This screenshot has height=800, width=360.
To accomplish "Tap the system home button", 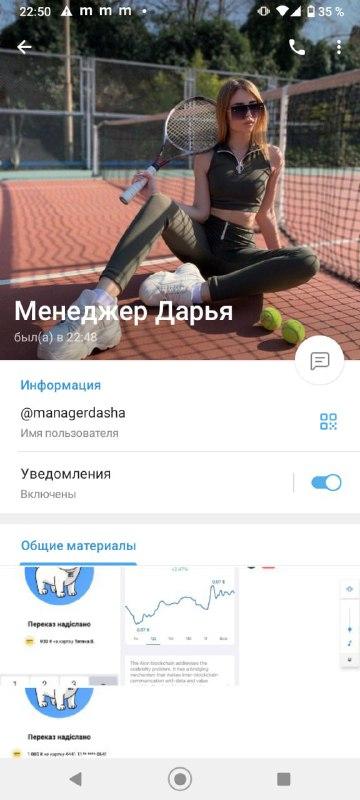I will 180,779.
